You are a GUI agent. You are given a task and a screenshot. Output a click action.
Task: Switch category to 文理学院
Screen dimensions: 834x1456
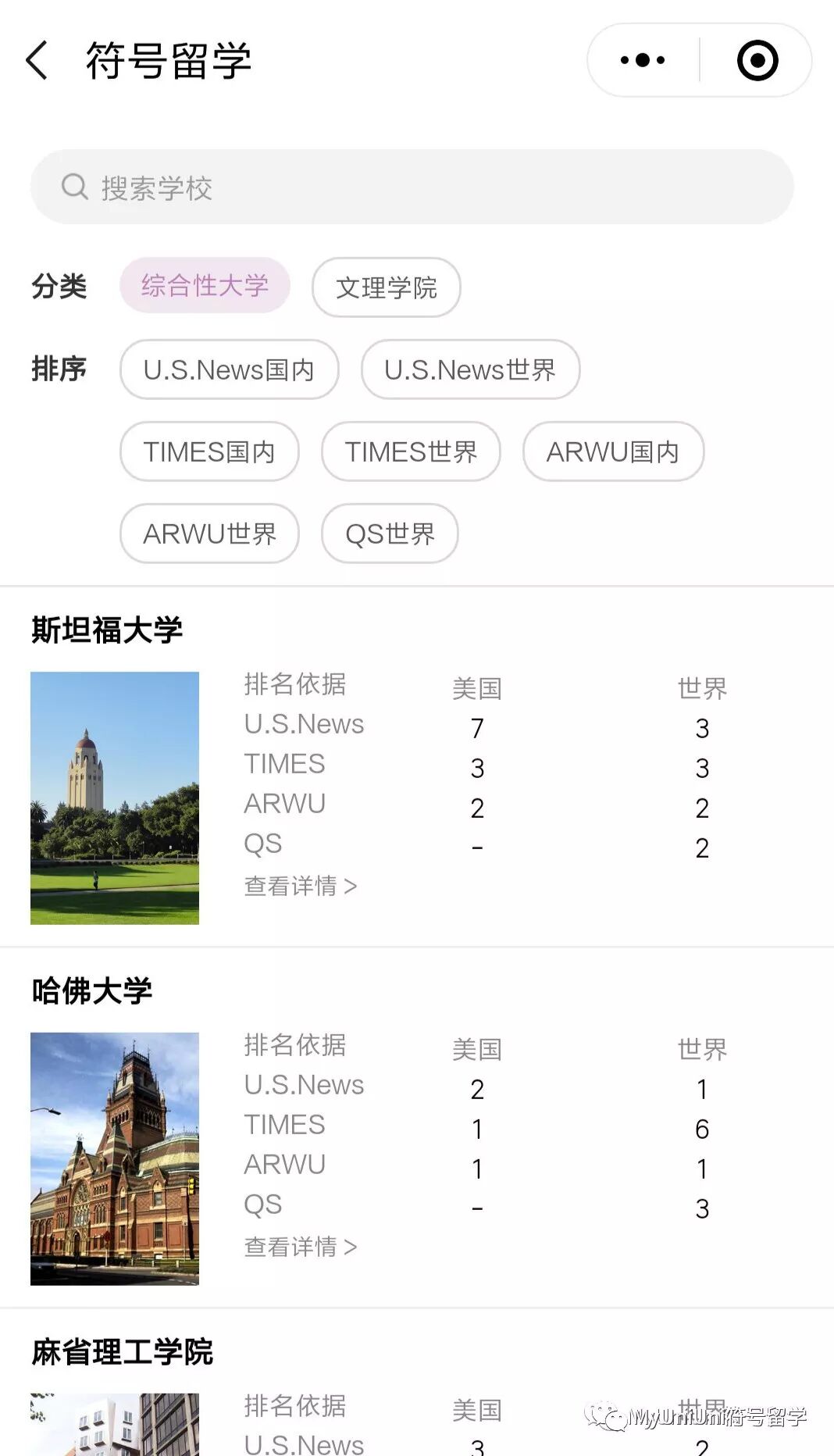(x=386, y=287)
